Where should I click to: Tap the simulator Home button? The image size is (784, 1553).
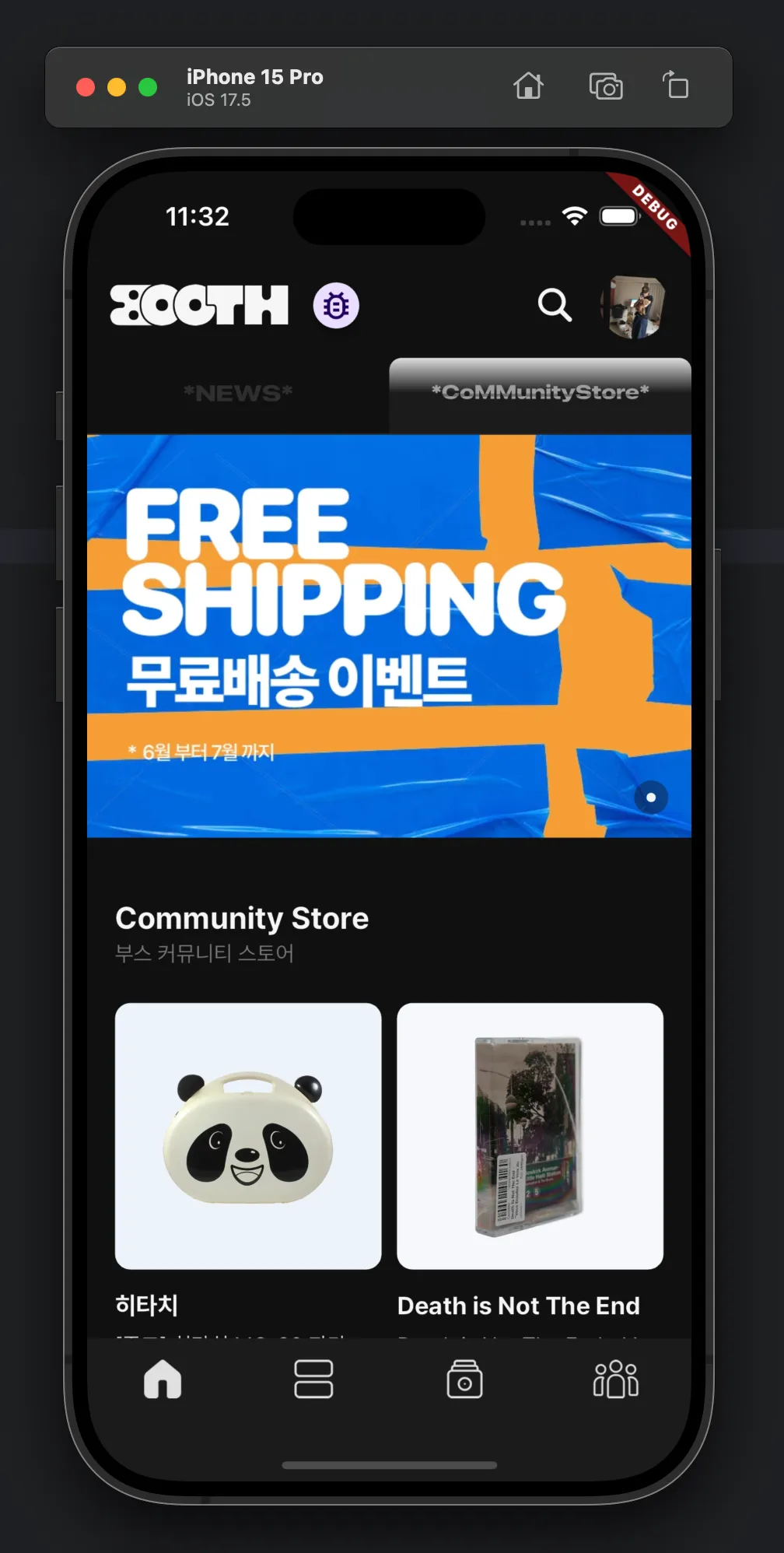528,86
